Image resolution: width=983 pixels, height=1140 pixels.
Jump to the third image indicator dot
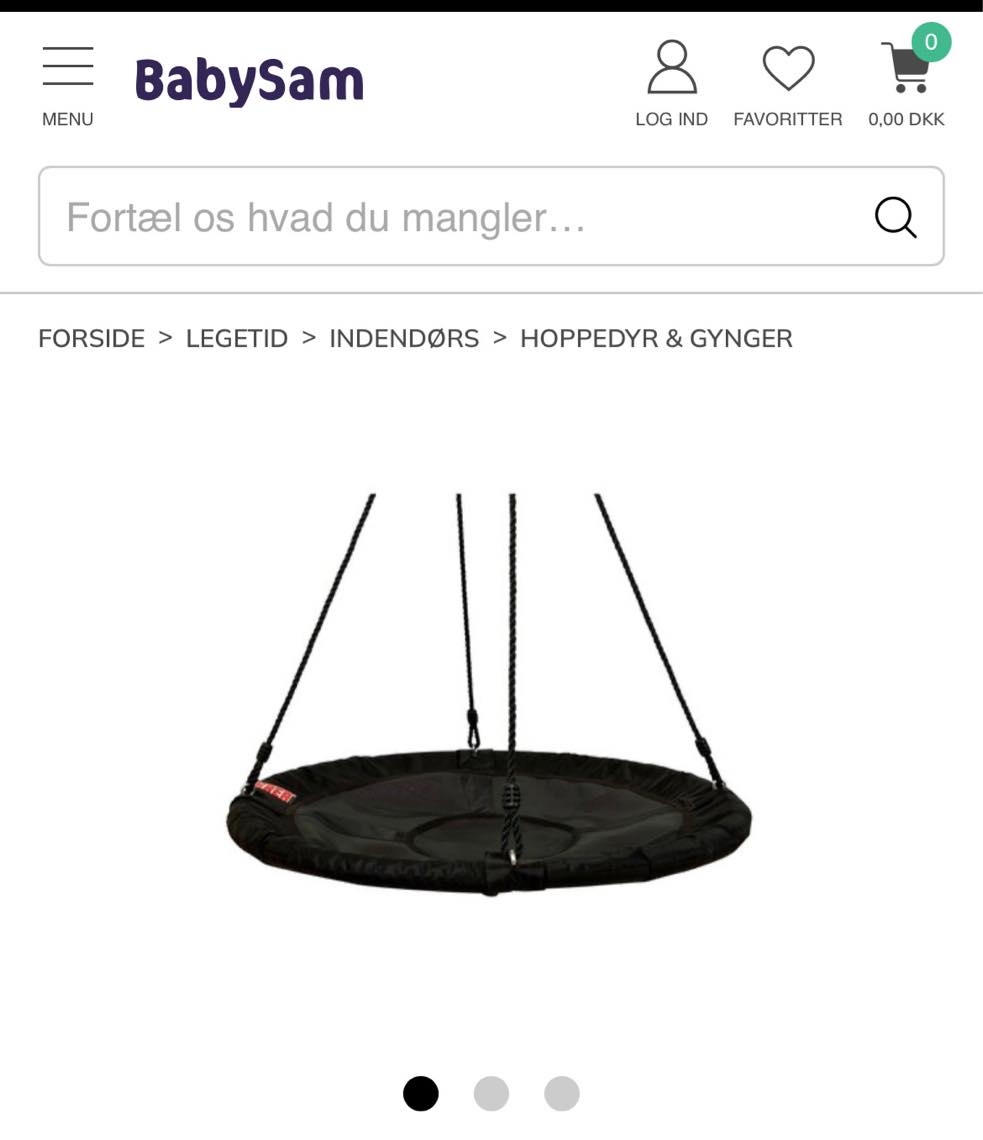pos(562,1093)
